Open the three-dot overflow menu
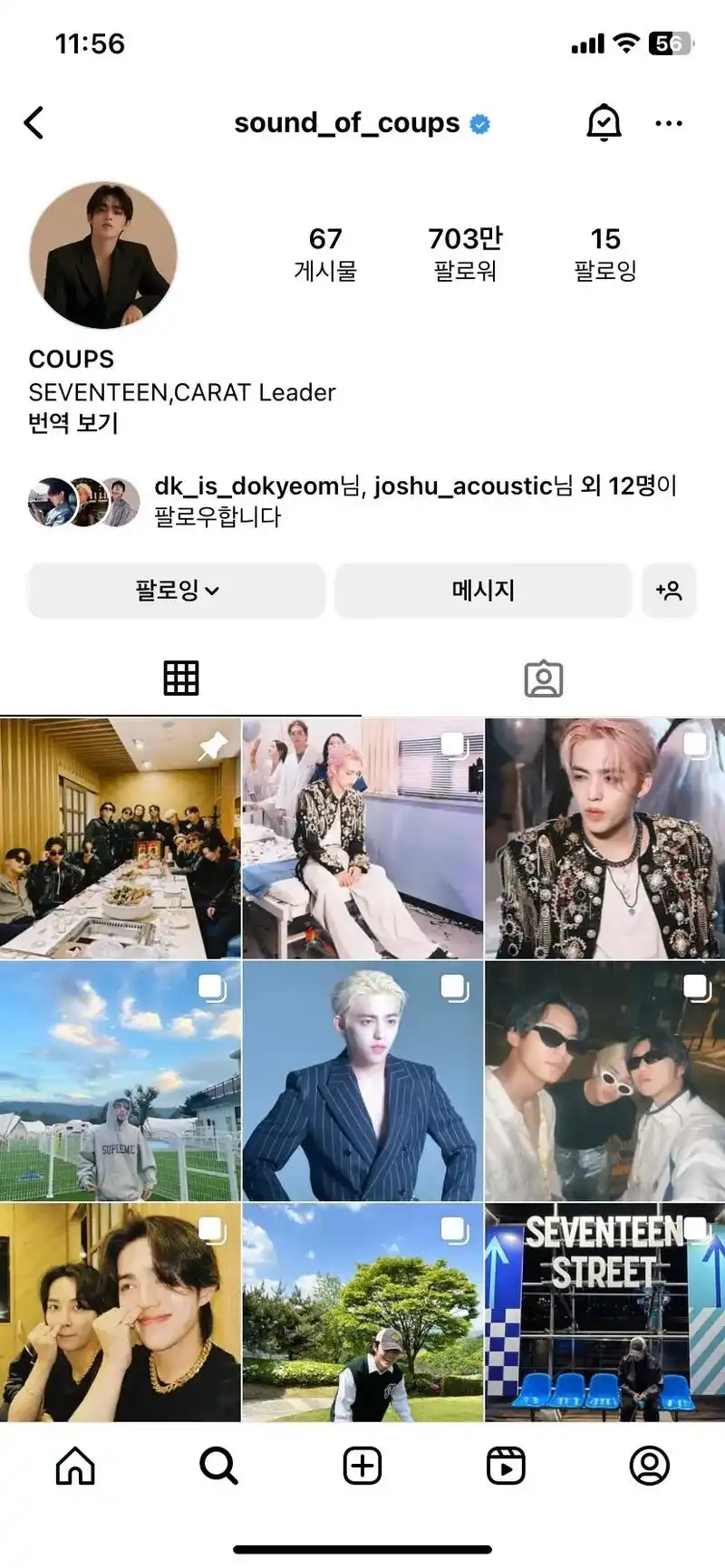This screenshot has width=725, height=1568. pyautogui.click(x=668, y=123)
